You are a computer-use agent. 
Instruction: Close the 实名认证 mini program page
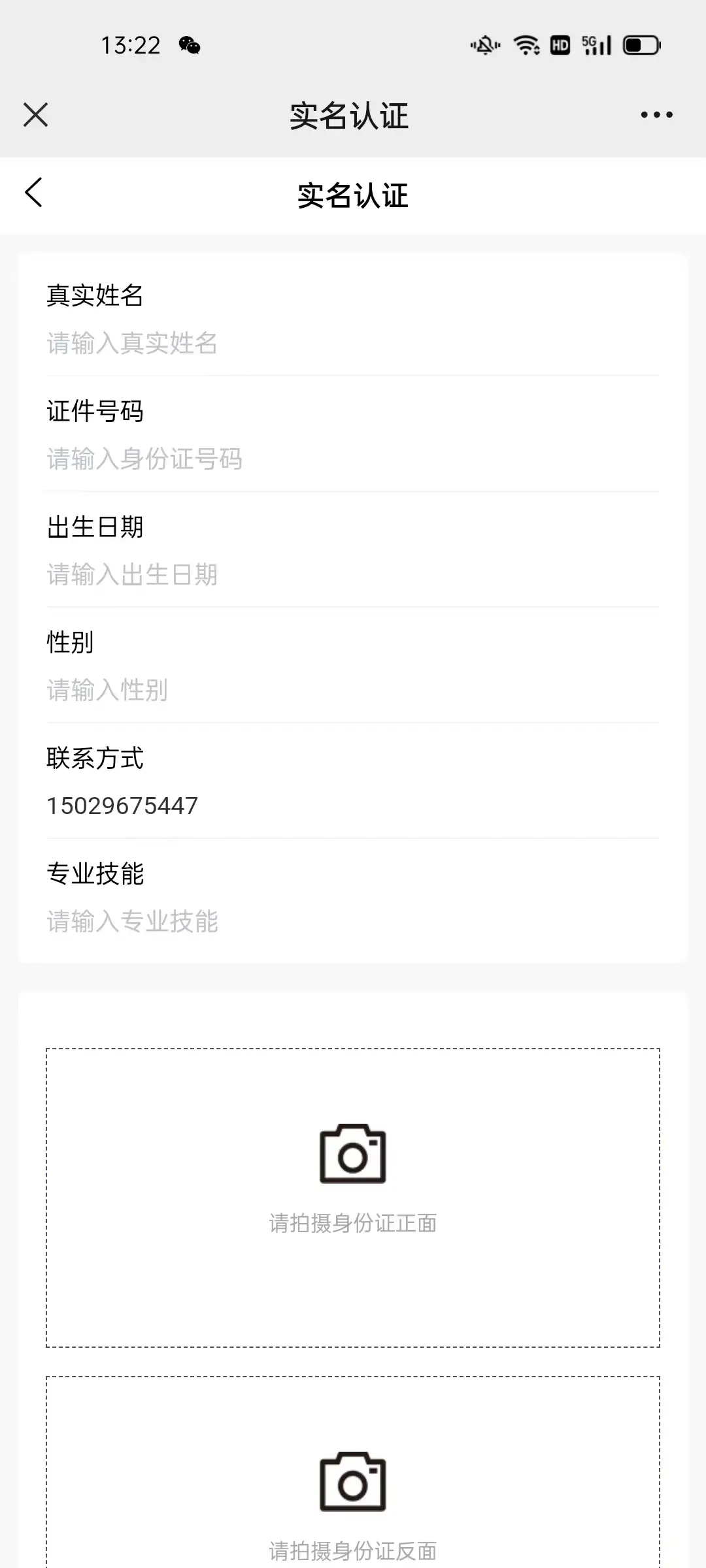coord(35,115)
